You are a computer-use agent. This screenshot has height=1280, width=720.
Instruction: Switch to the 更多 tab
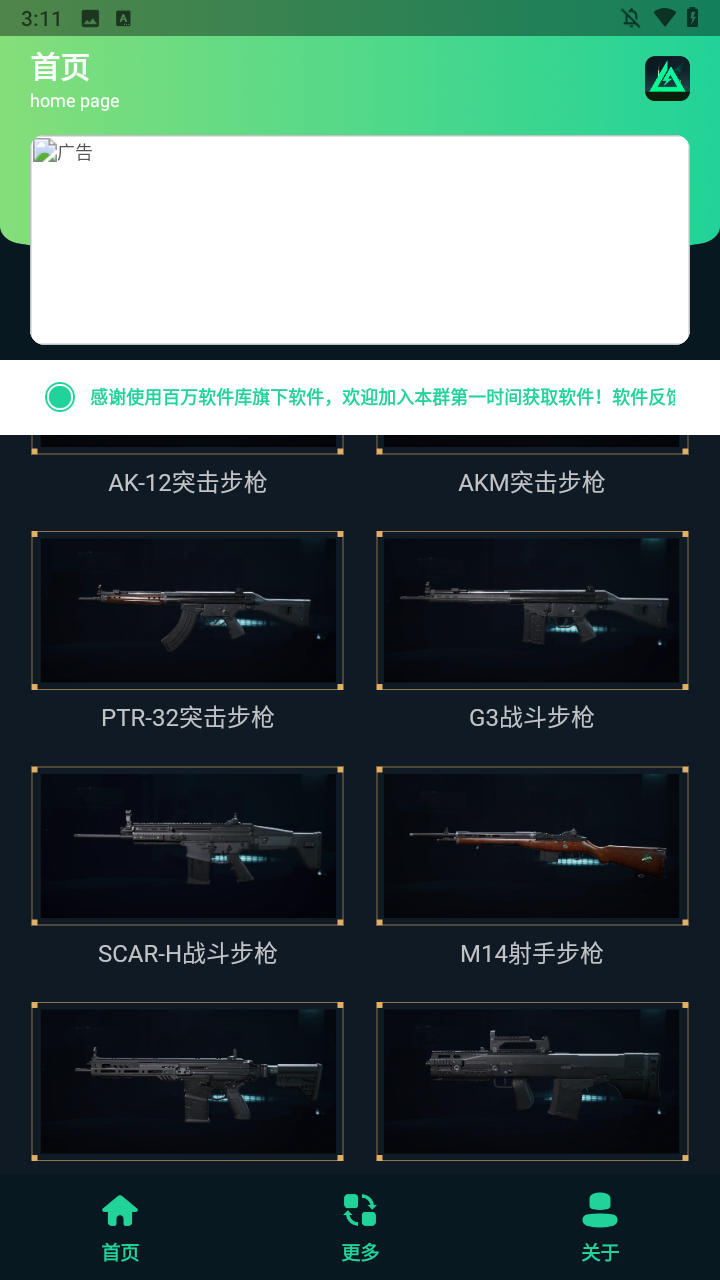coord(359,1251)
